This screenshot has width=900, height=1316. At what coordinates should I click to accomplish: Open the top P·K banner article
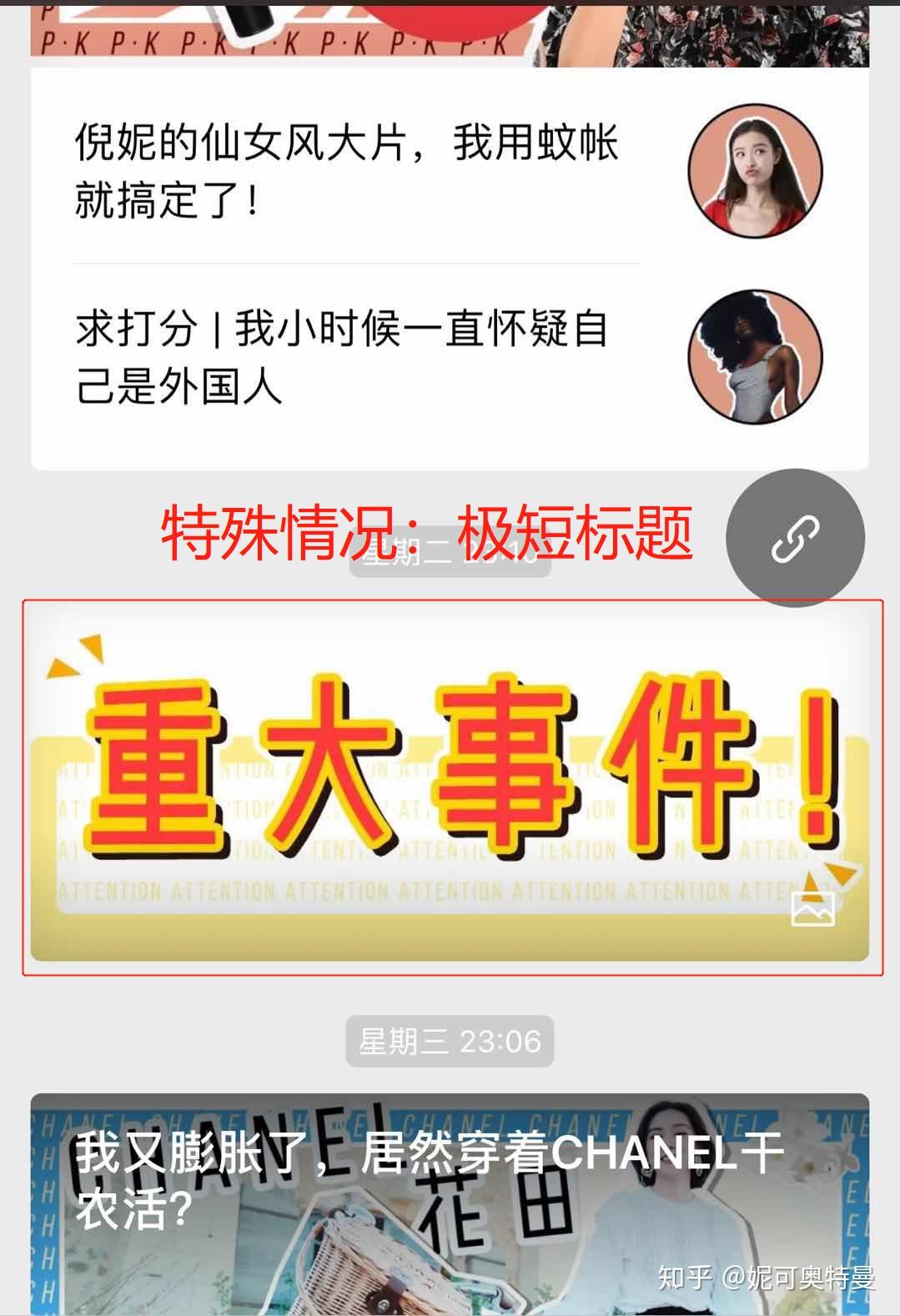coord(450,29)
